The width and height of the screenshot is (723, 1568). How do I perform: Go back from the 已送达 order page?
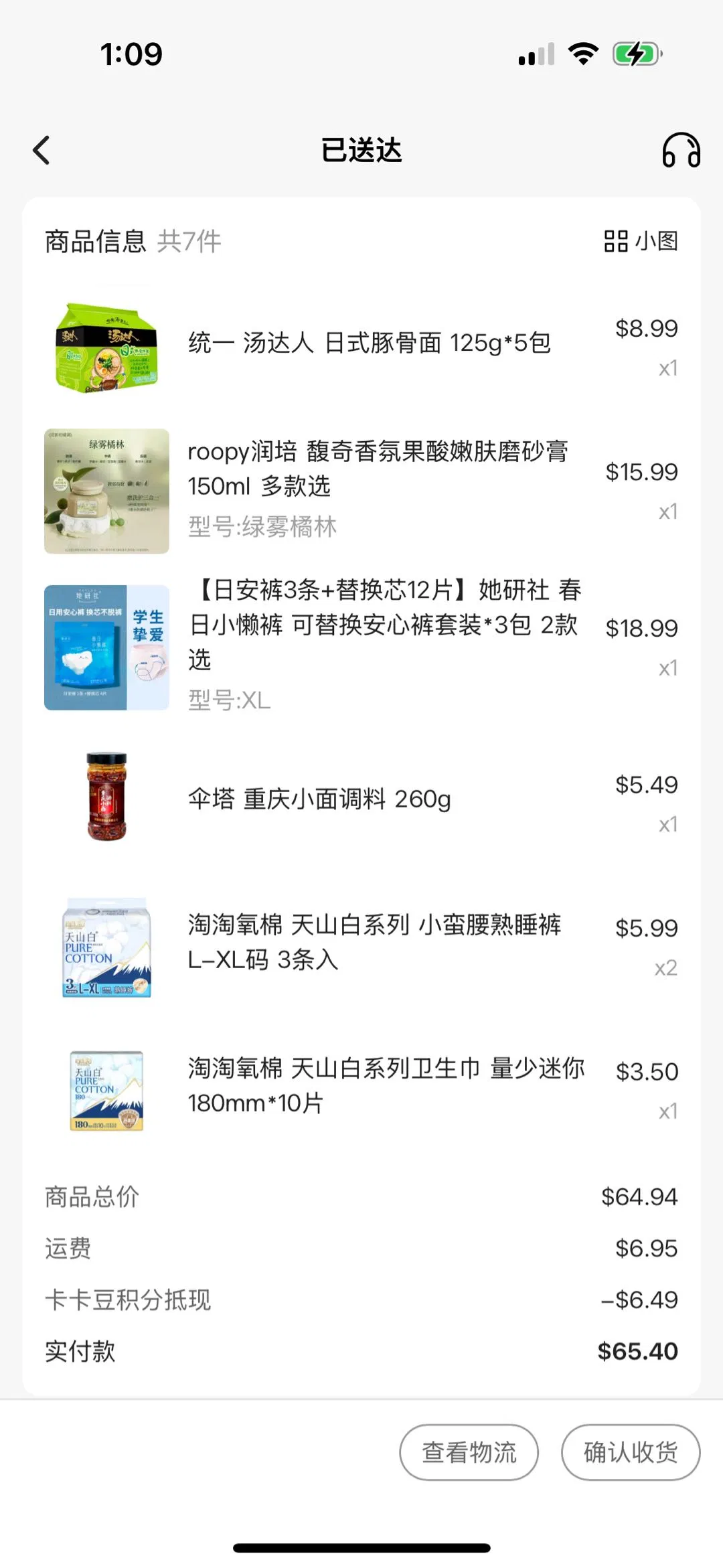click(42, 150)
